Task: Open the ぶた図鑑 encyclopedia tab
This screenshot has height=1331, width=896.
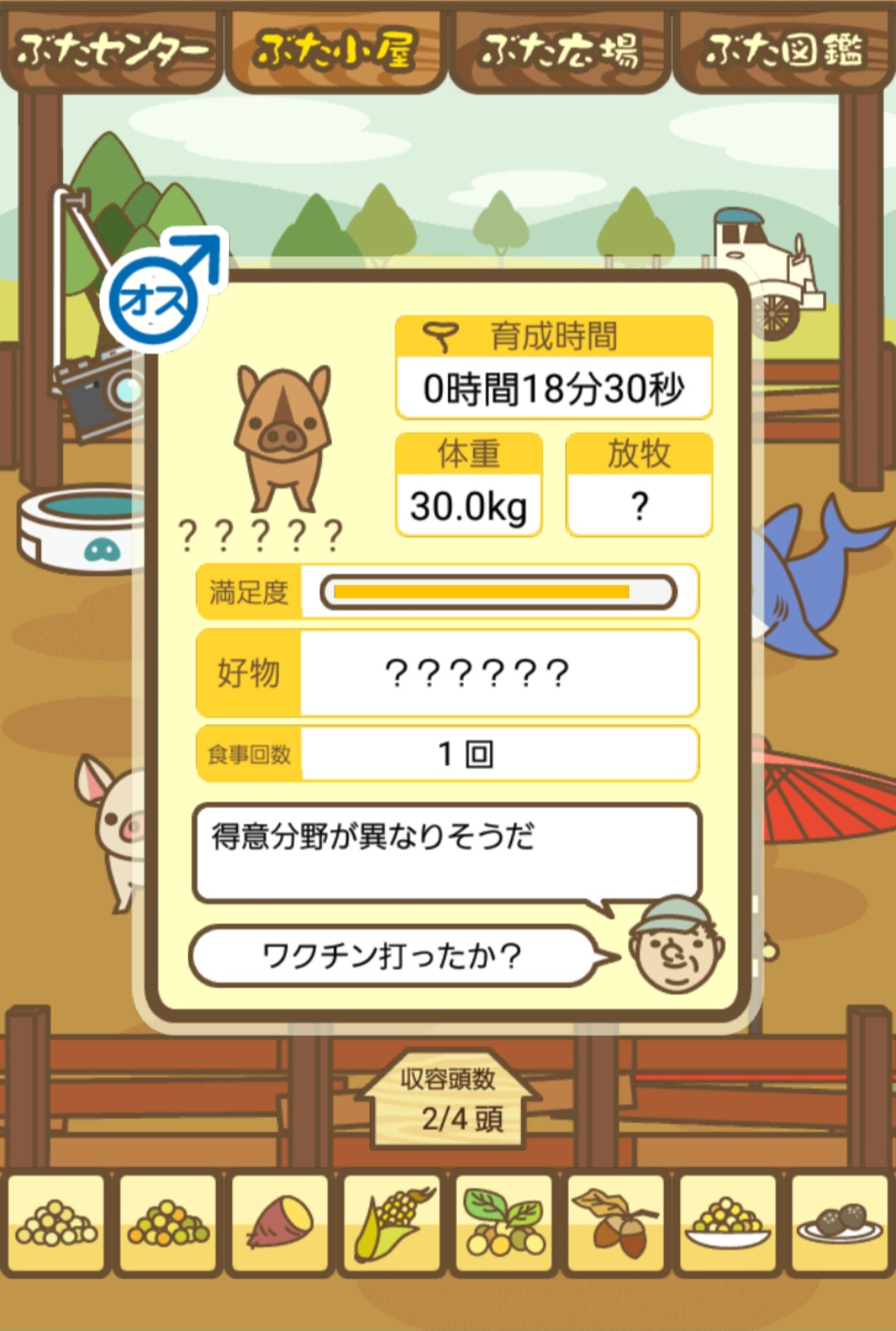Action: click(x=784, y=50)
